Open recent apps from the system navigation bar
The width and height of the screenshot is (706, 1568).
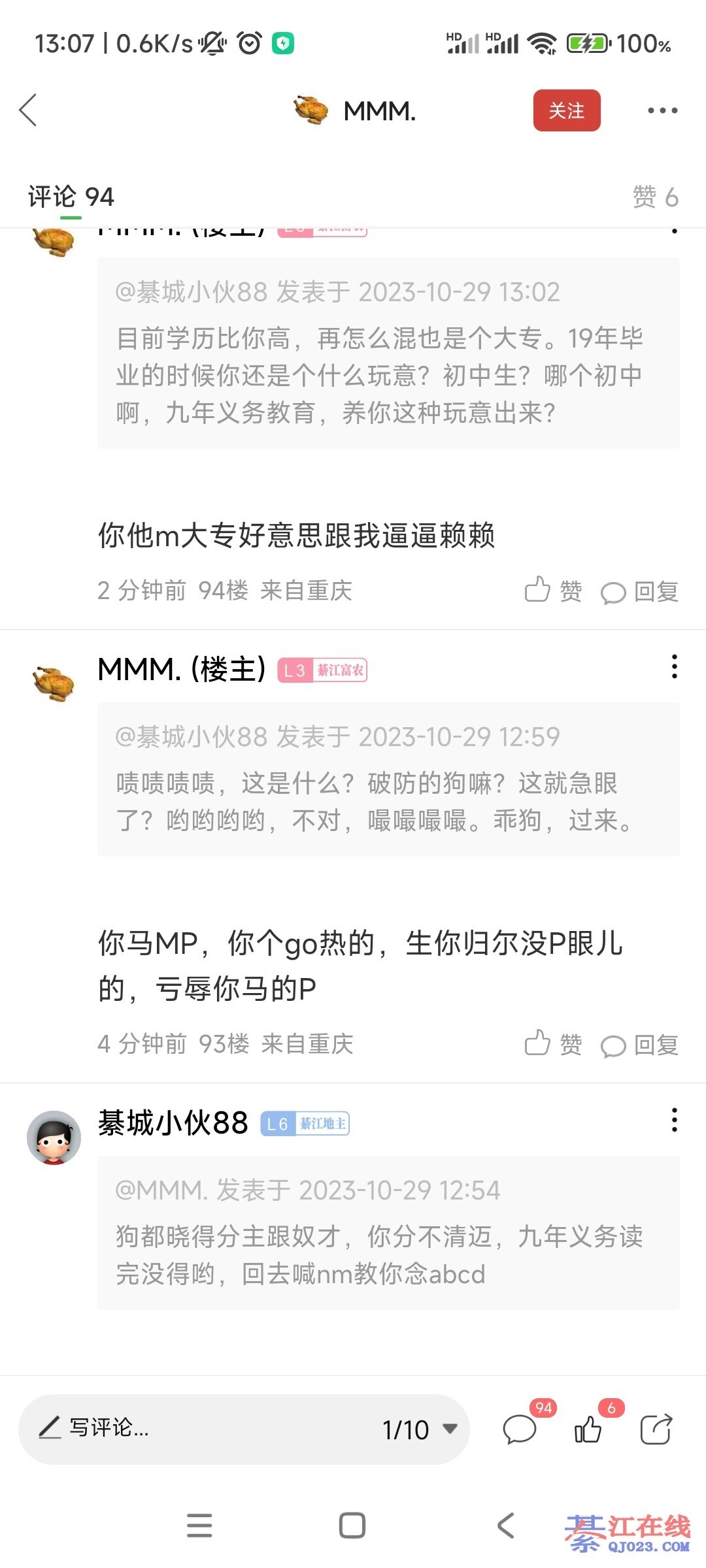tap(199, 1526)
